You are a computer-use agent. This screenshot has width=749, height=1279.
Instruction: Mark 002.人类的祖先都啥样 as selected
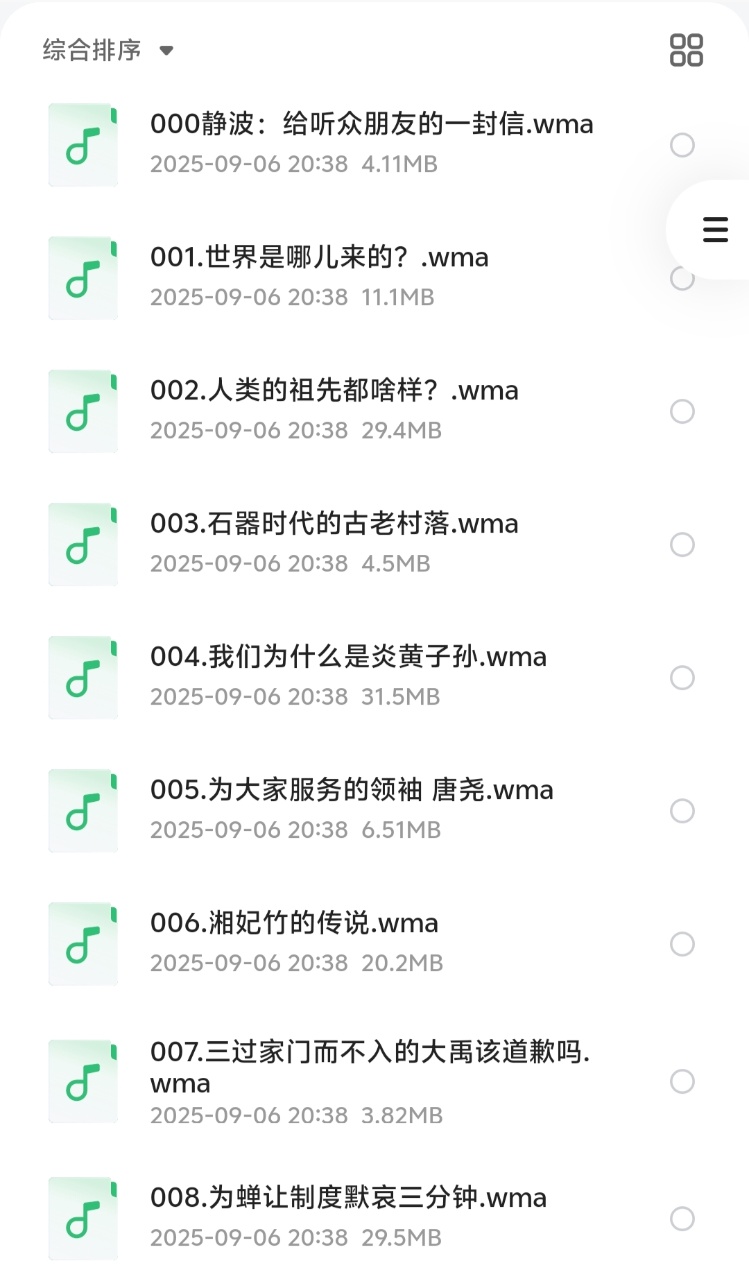pyautogui.click(x=682, y=412)
